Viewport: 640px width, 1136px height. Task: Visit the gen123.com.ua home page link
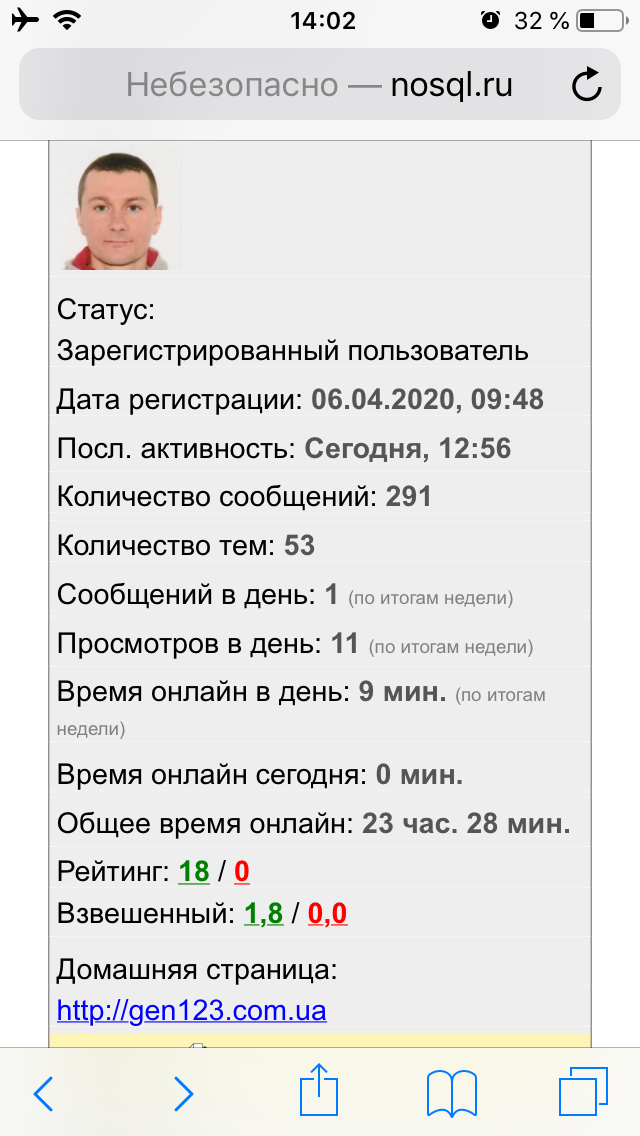[x=192, y=1011]
